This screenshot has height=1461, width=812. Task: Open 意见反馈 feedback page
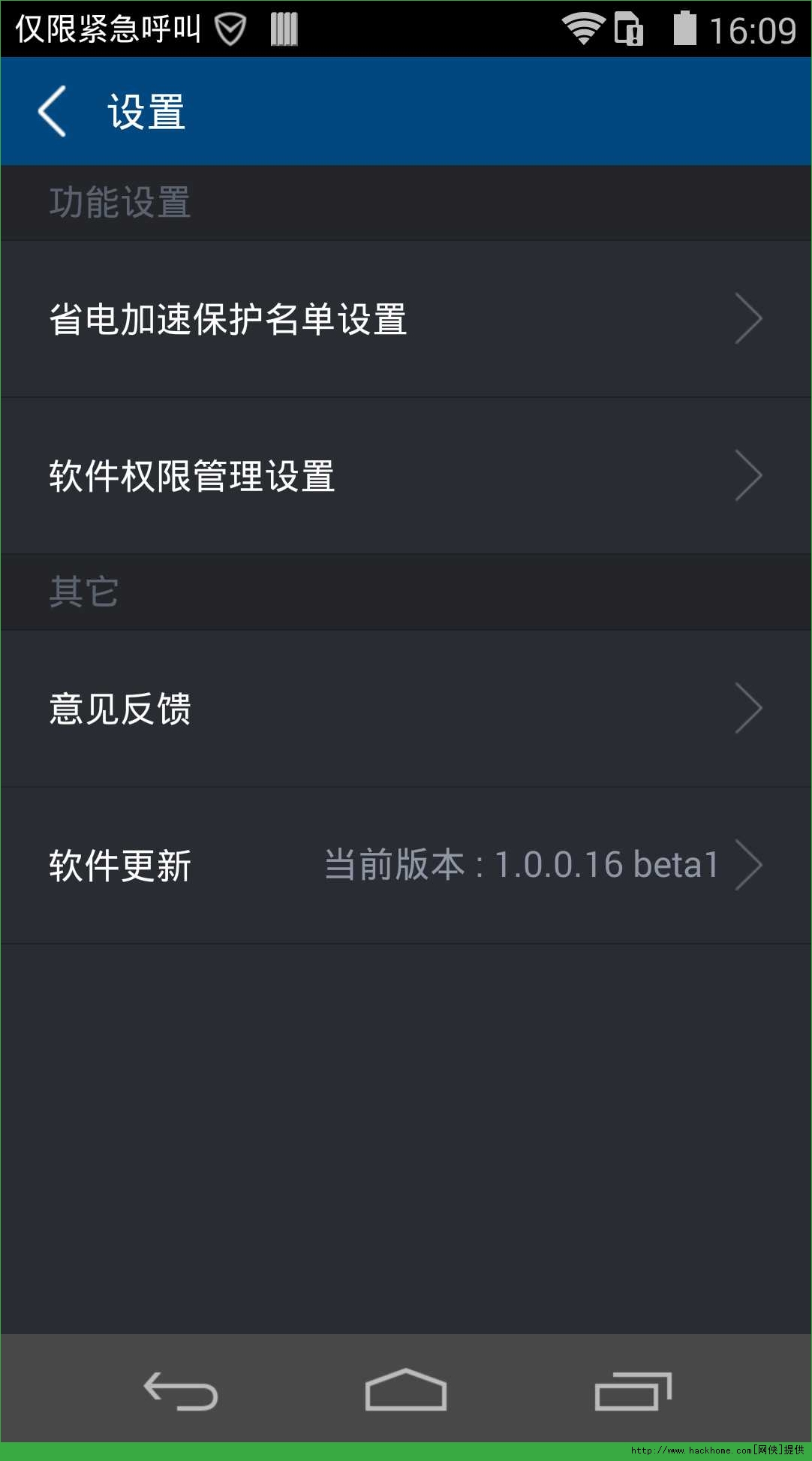tap(405, 709)
